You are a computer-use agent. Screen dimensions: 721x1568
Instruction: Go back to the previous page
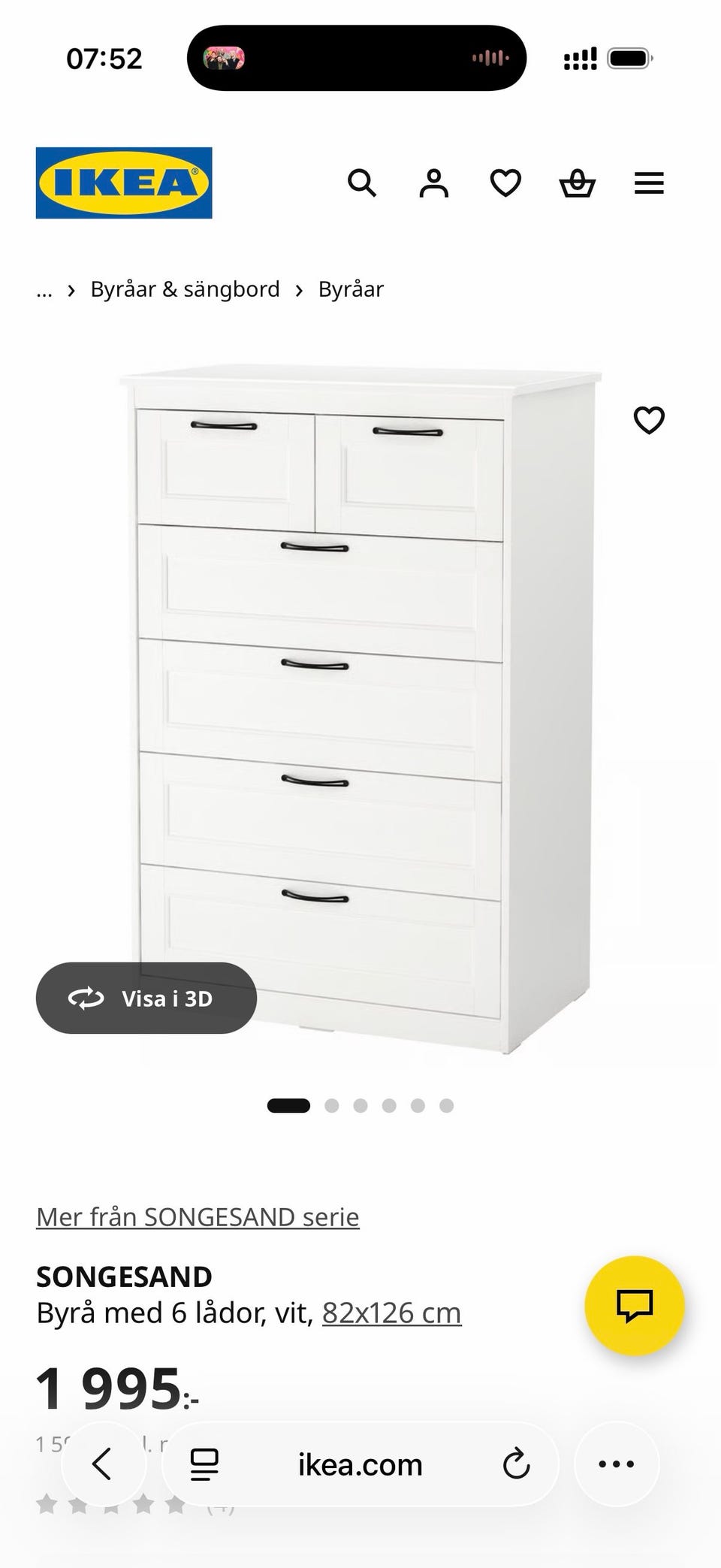click(102, 1464)
